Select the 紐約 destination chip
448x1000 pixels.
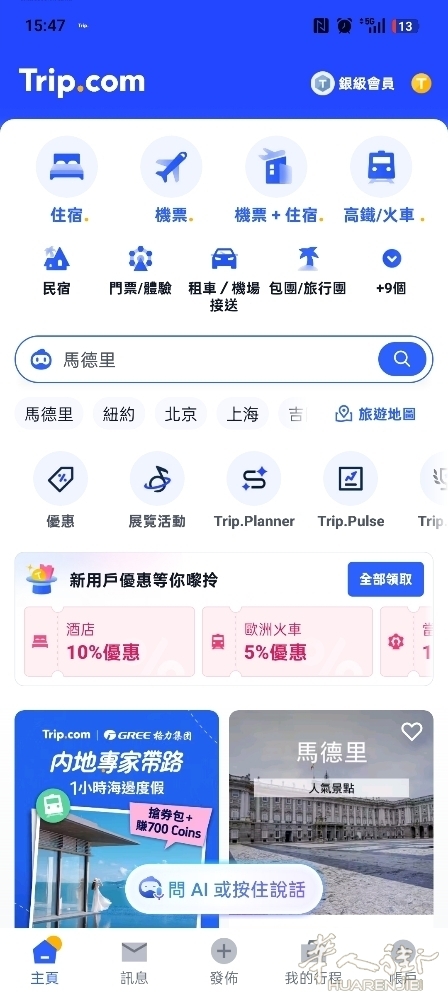click(119, 415)
